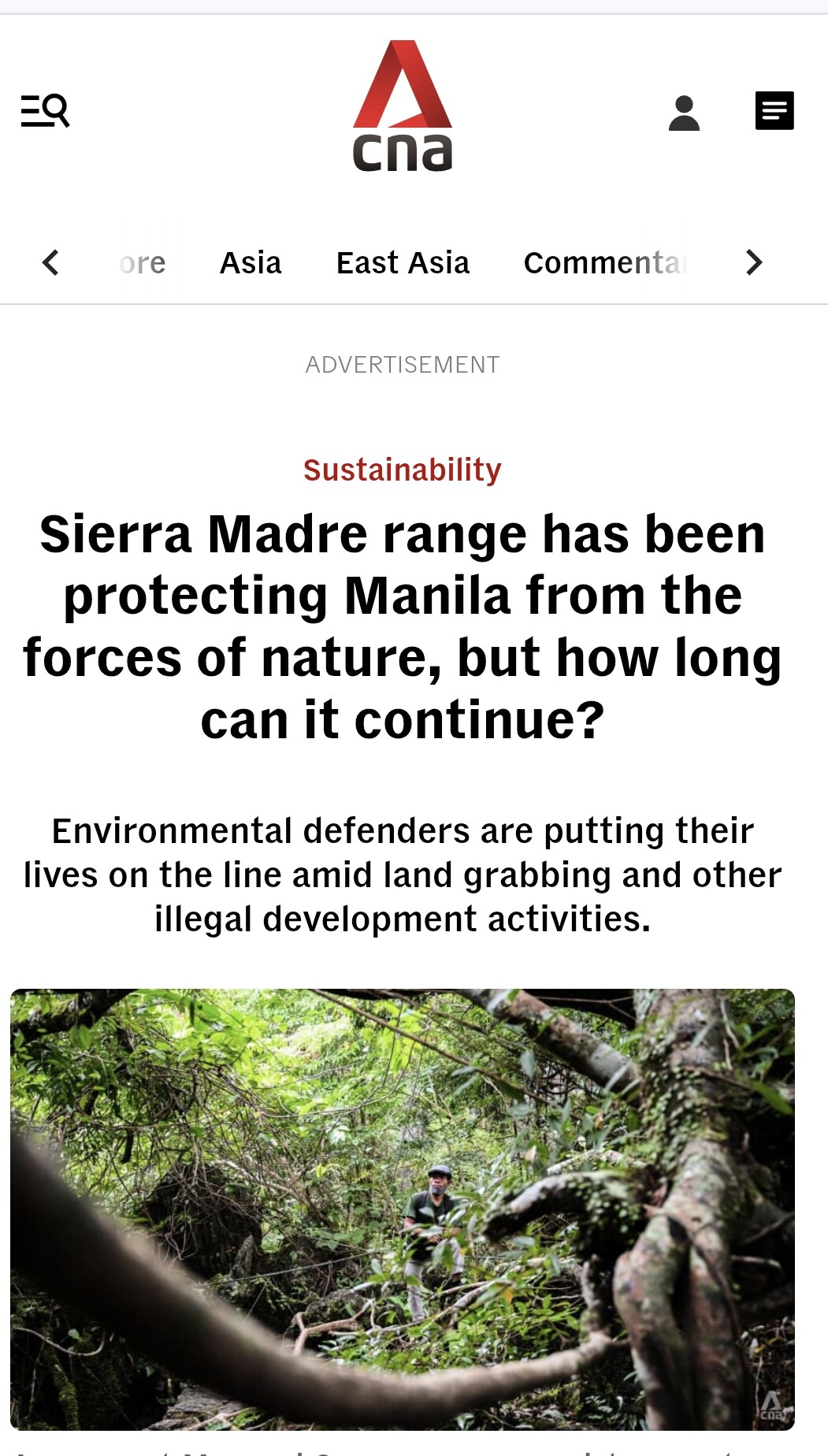Switch to the Asia section

pos(251,263)
